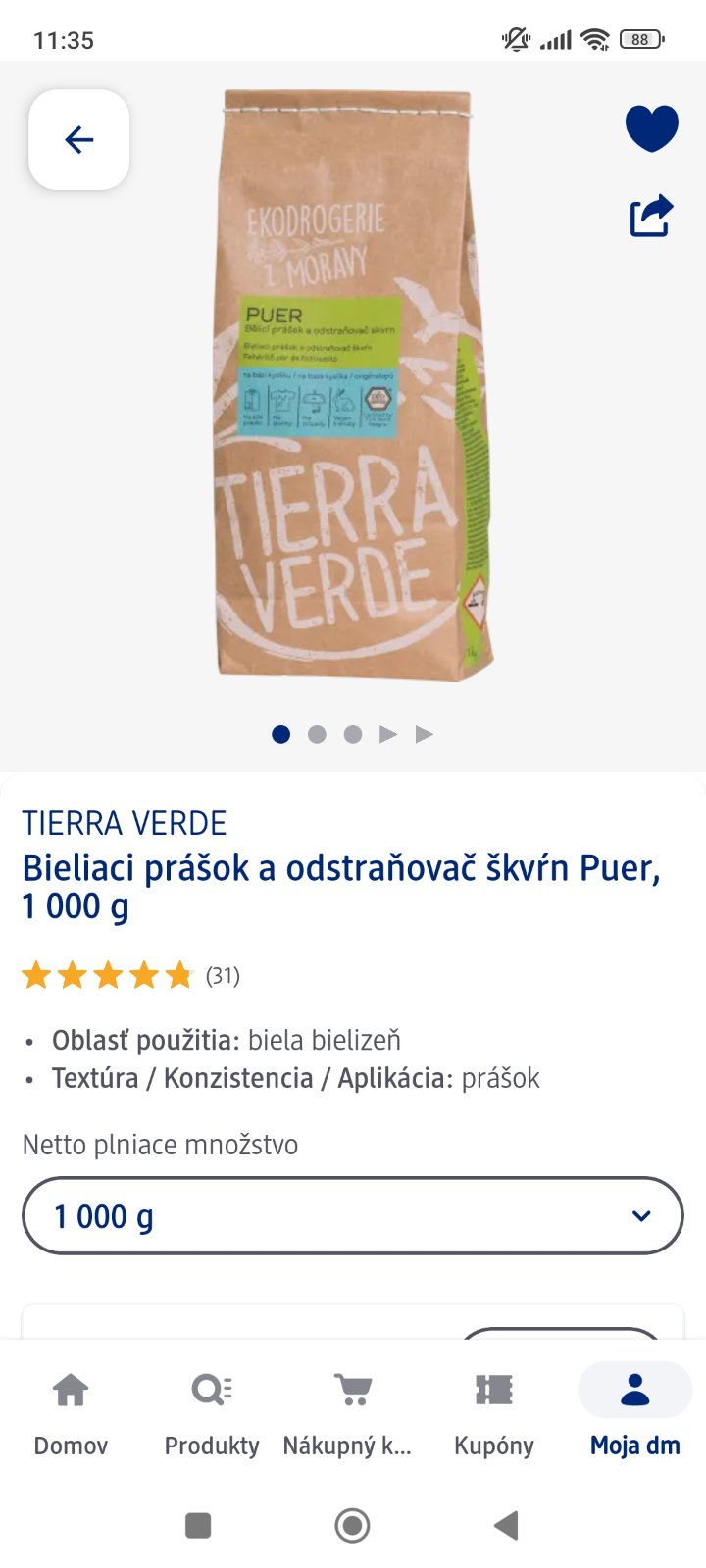Open the 31 star reviews
Viewport: 706px width, 1568px height.
[130, 976]
